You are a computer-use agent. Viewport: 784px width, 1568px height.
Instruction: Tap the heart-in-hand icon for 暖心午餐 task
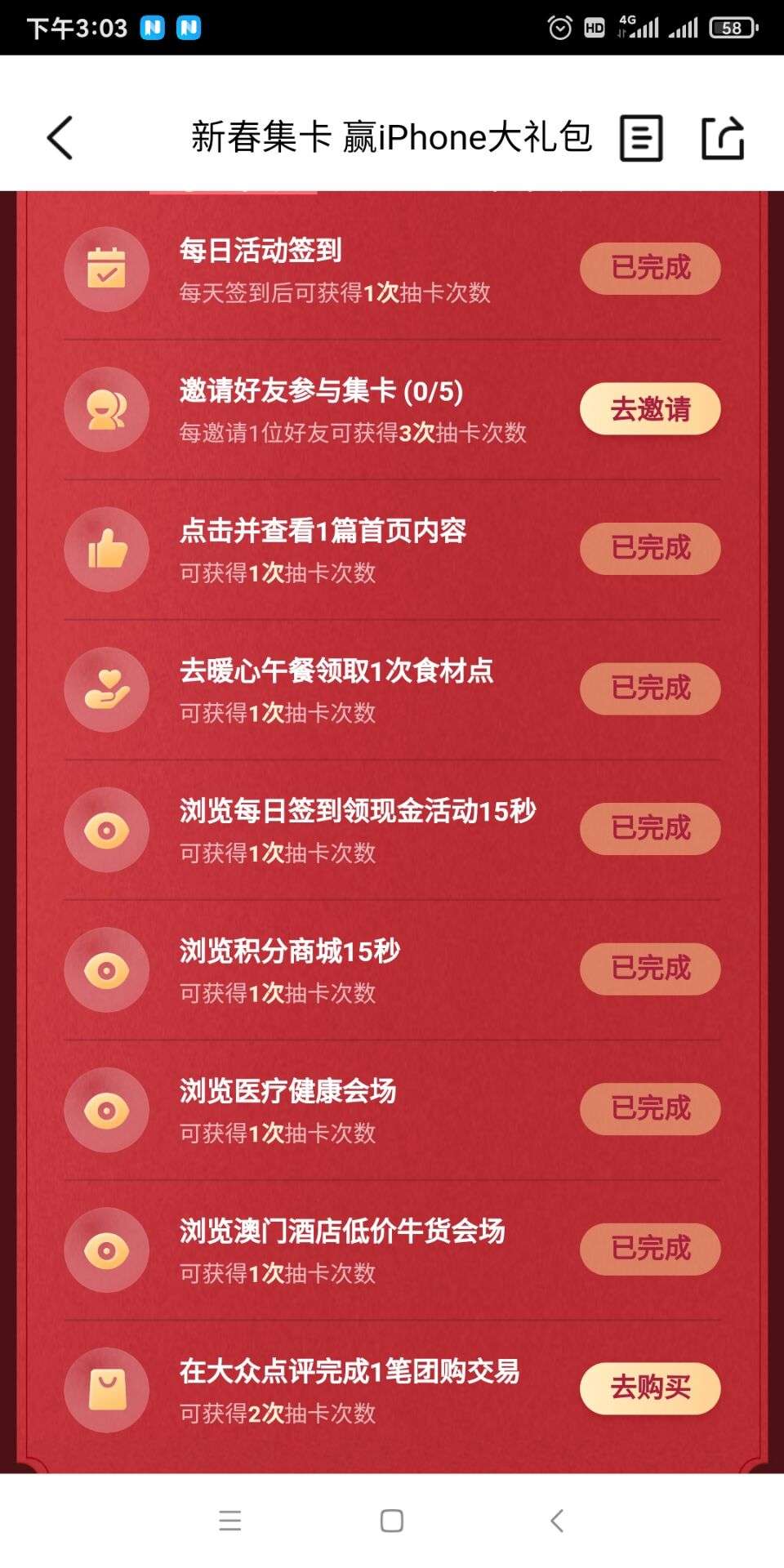point(106,689)
